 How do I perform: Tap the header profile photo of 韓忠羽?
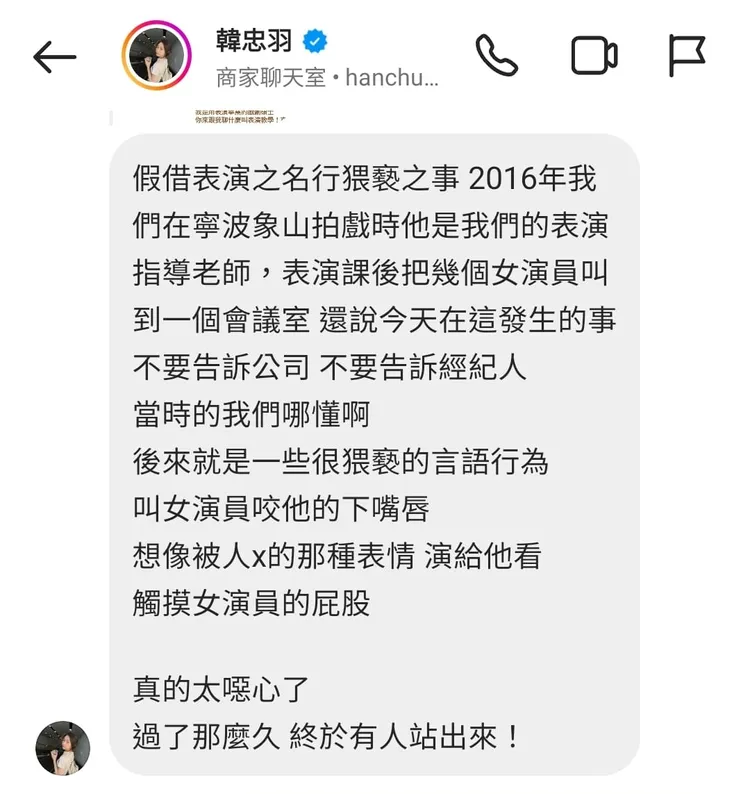(158, 50)
